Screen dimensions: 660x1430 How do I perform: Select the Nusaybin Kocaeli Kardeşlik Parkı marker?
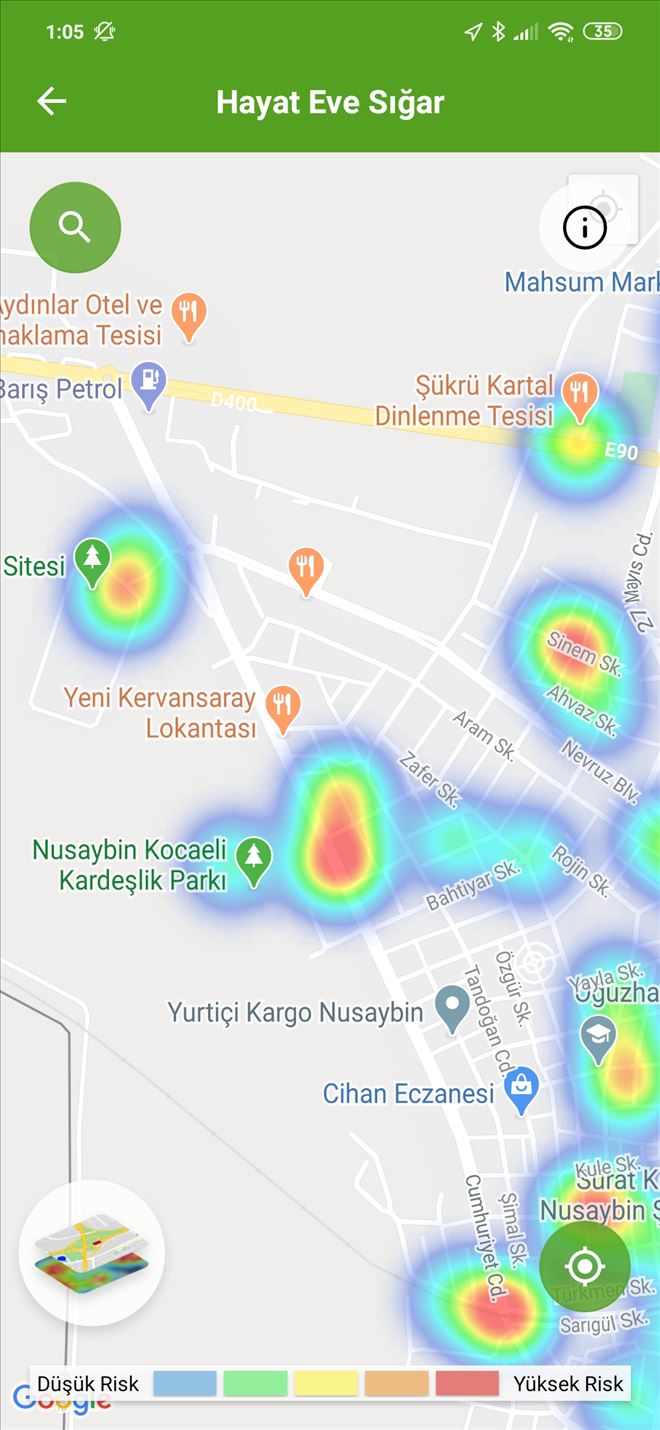(255, 861)
